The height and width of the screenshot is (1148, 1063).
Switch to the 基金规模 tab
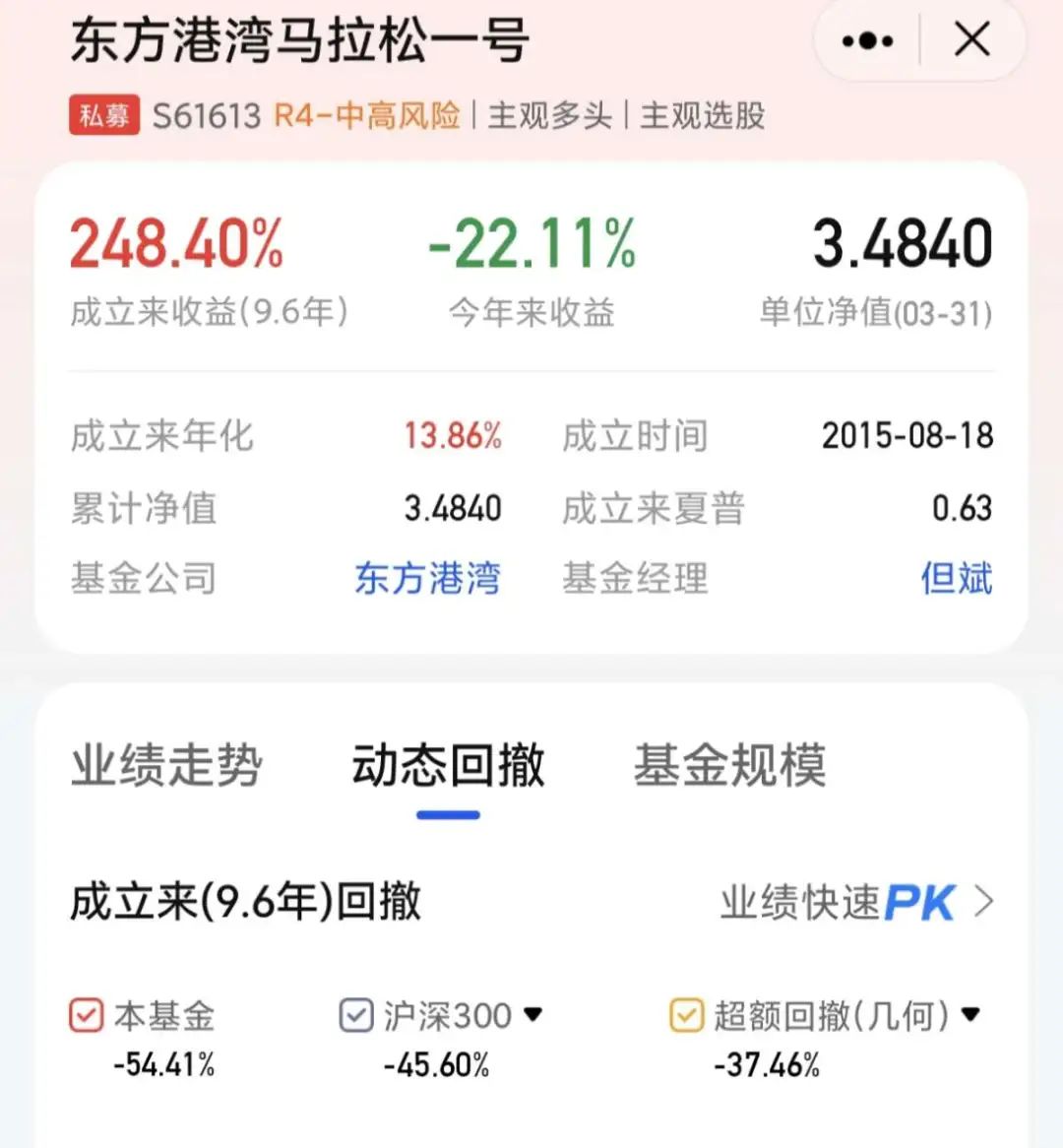729,766
